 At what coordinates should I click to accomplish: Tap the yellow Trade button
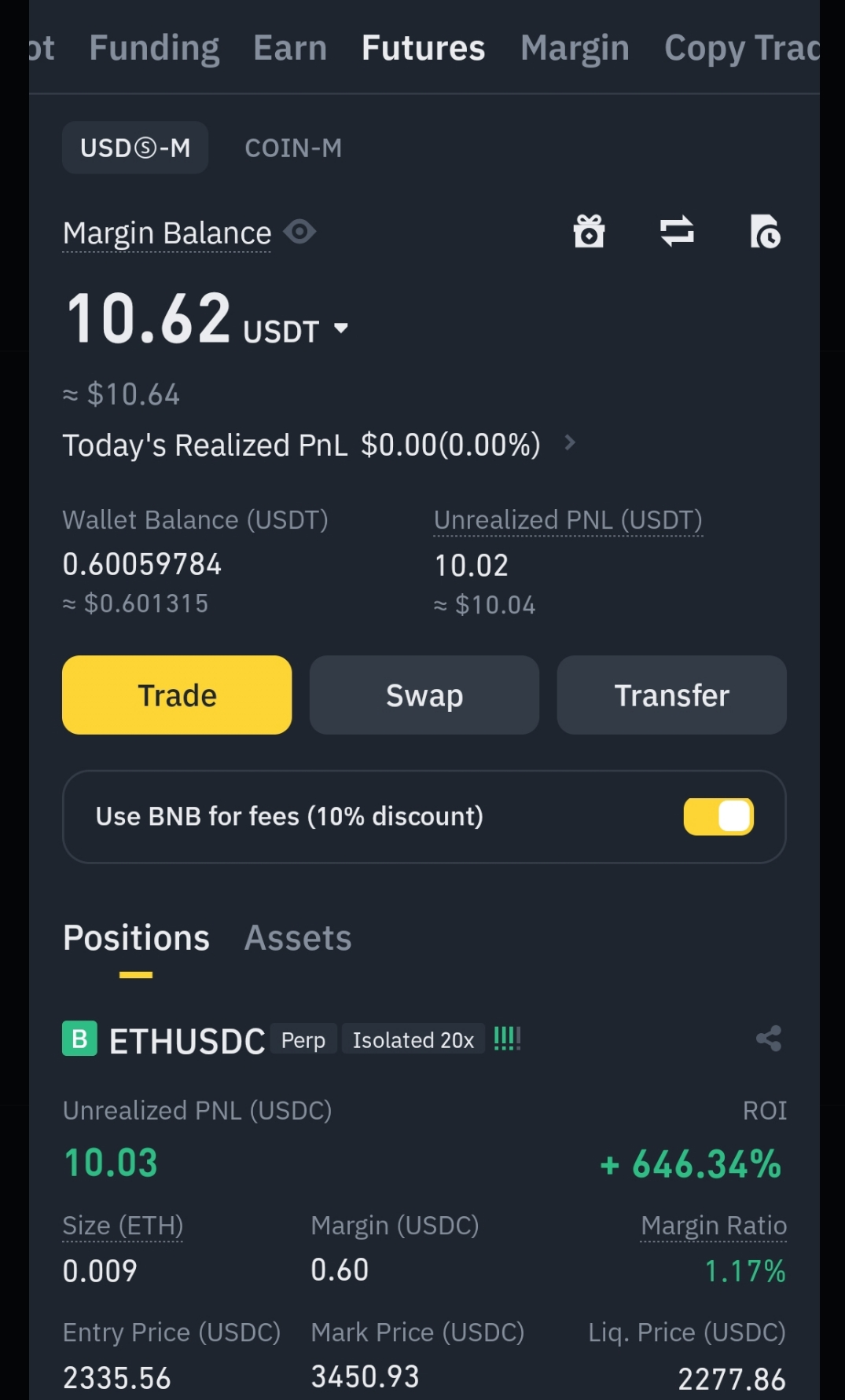177,695
